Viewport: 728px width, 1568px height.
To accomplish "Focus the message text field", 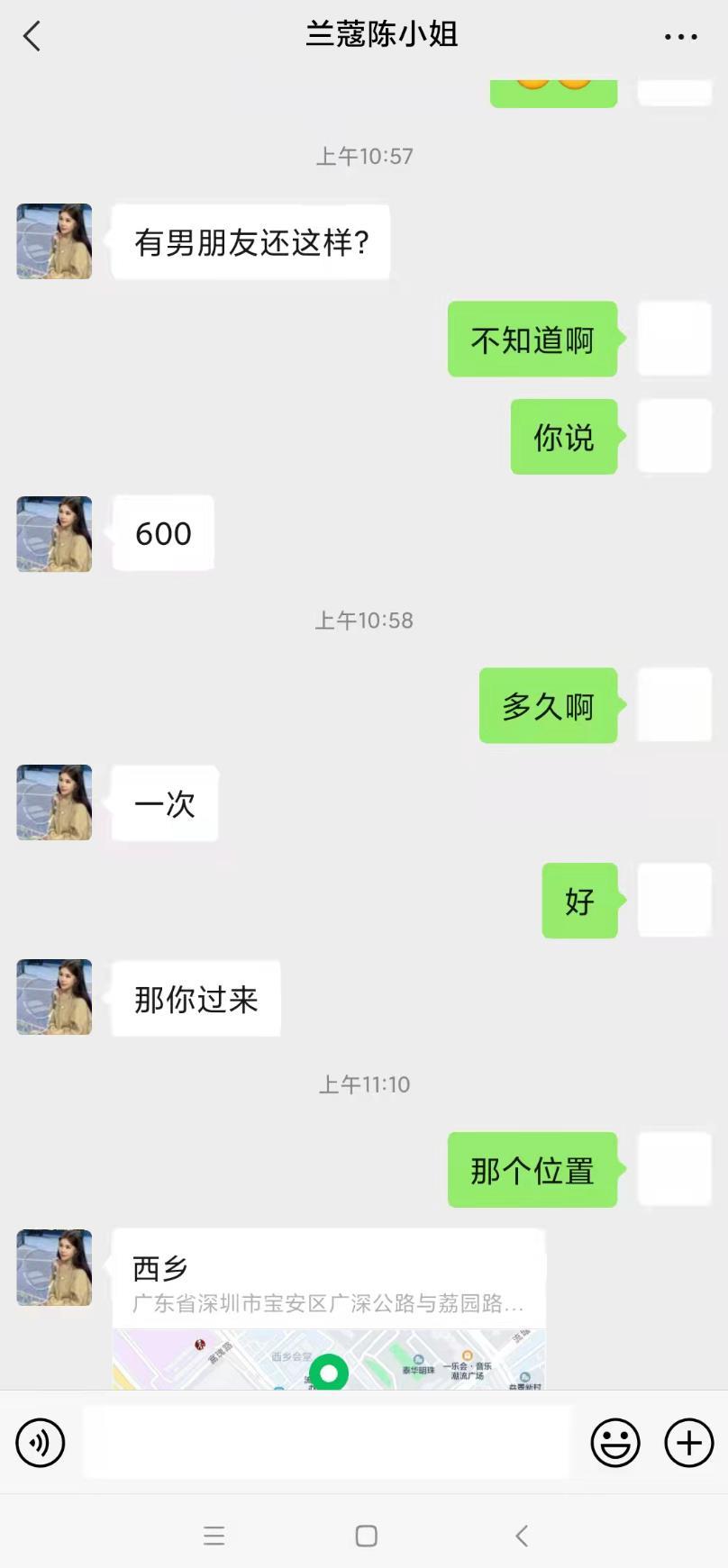I will coord(326,1442).
